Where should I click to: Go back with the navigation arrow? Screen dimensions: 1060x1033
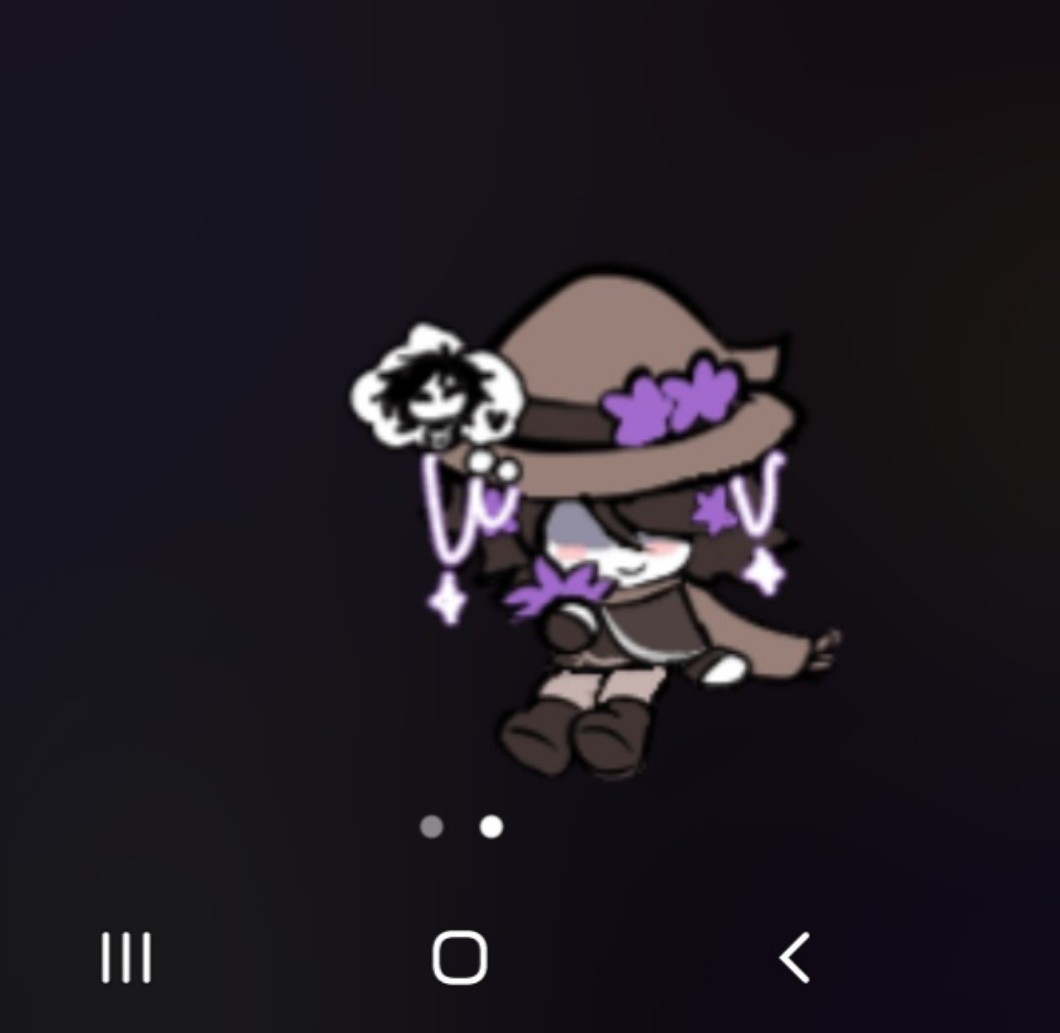(795, 958)
